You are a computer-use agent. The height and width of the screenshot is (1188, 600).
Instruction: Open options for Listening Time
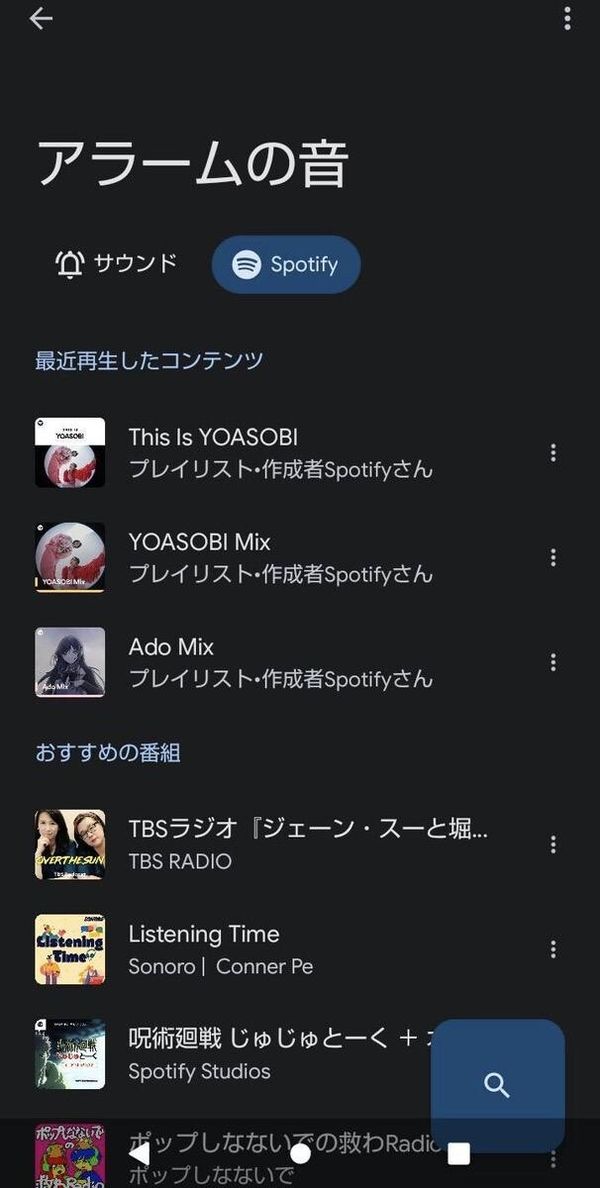click(x=553, y=949)
